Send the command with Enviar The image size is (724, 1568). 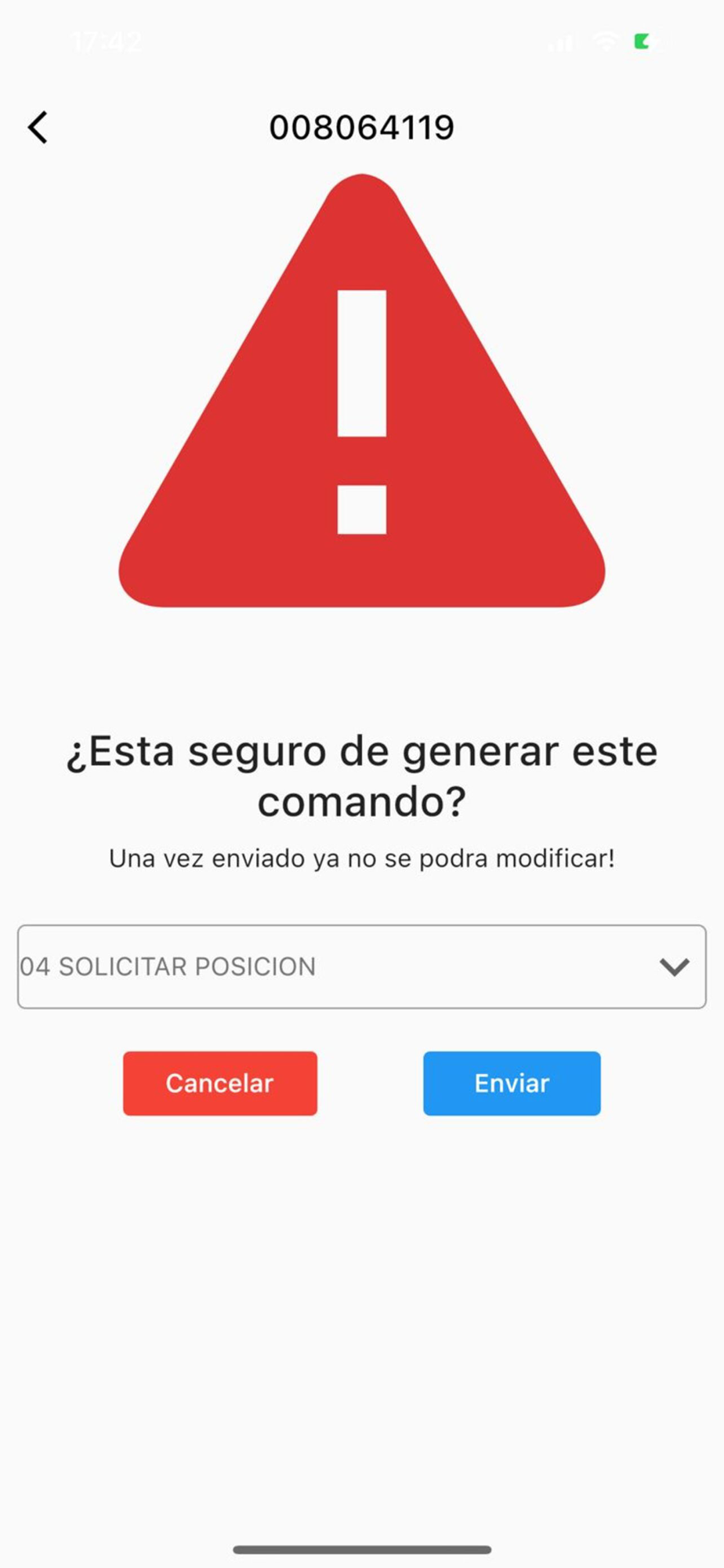[512, 1083]
